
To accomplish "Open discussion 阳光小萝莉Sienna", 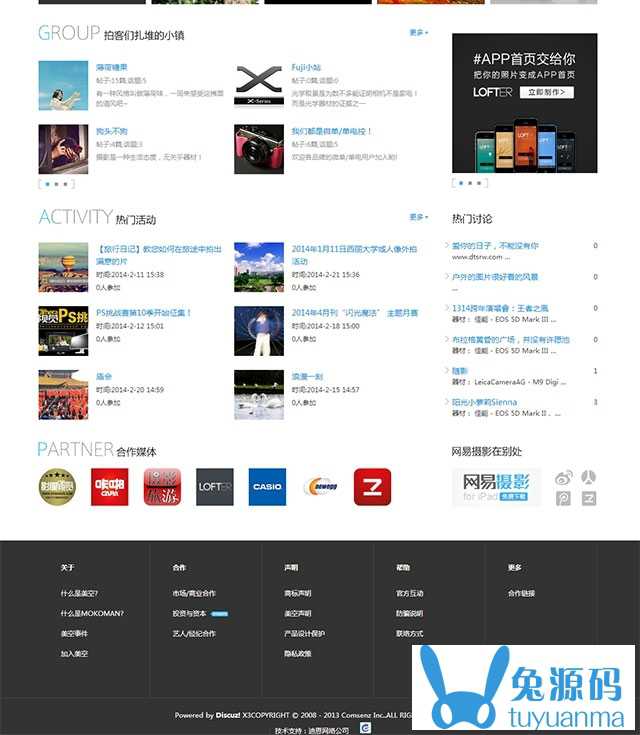I will point(484,402).
